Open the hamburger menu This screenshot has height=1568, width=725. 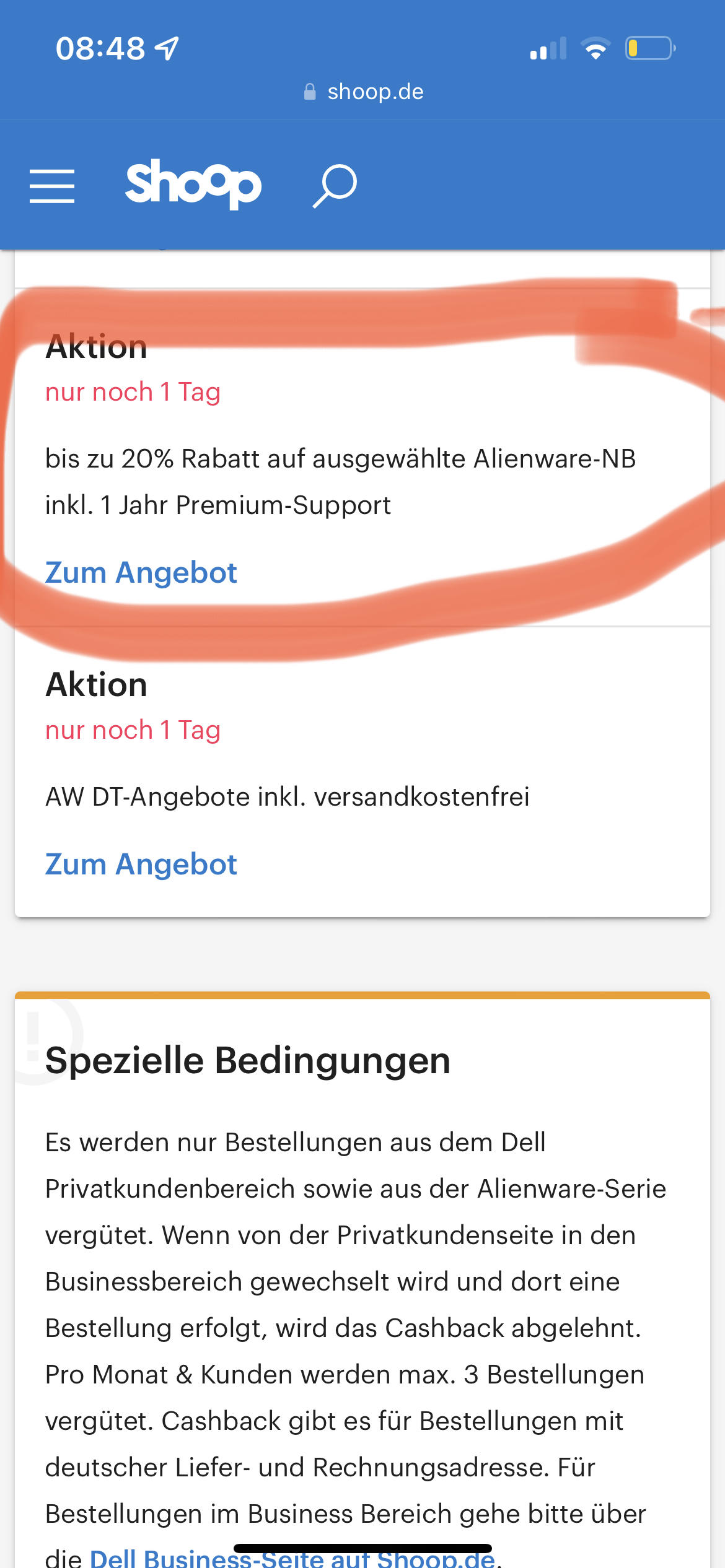pos(52,186)
